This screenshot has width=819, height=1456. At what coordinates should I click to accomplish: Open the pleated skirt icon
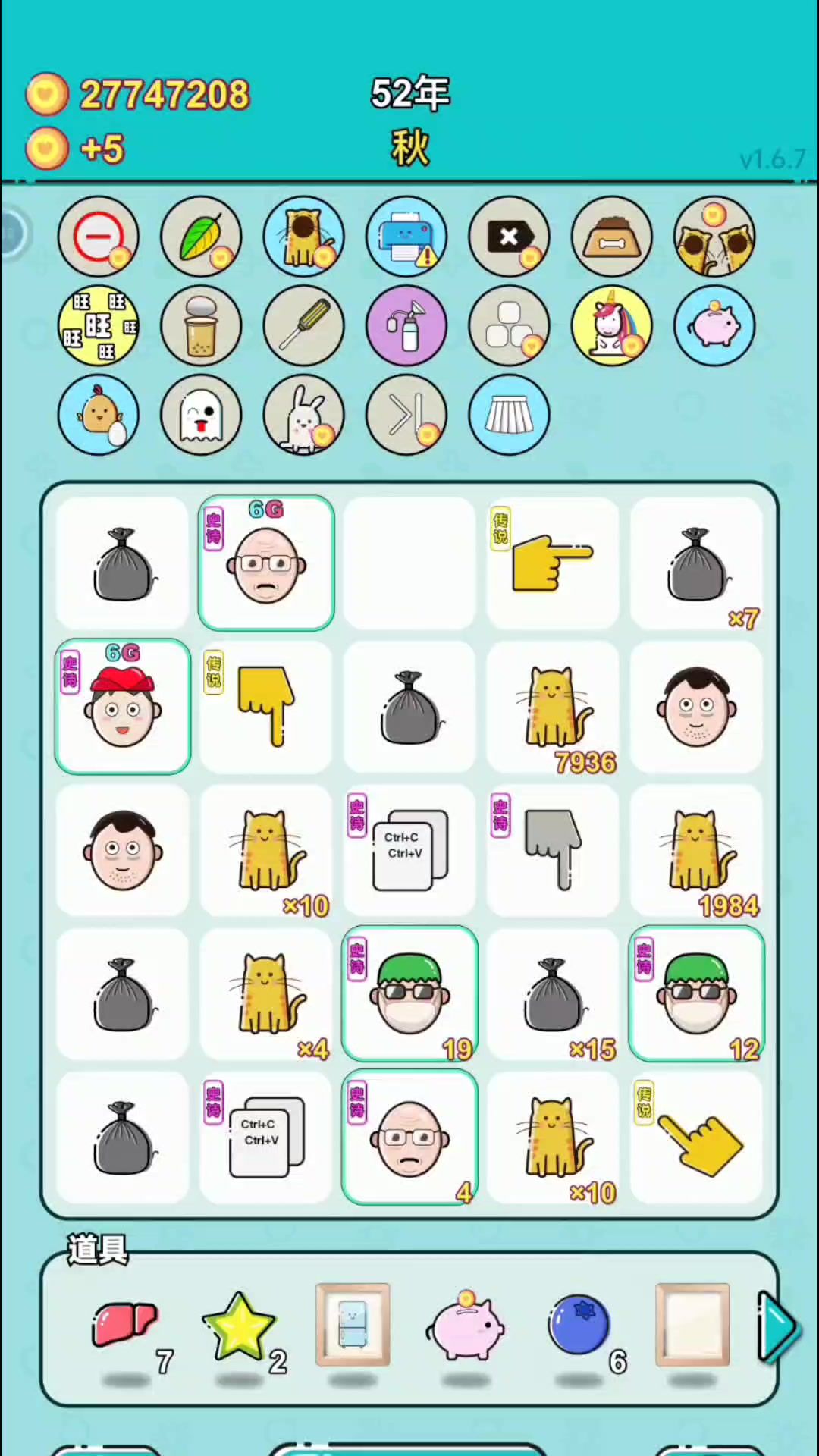[509, 415]
